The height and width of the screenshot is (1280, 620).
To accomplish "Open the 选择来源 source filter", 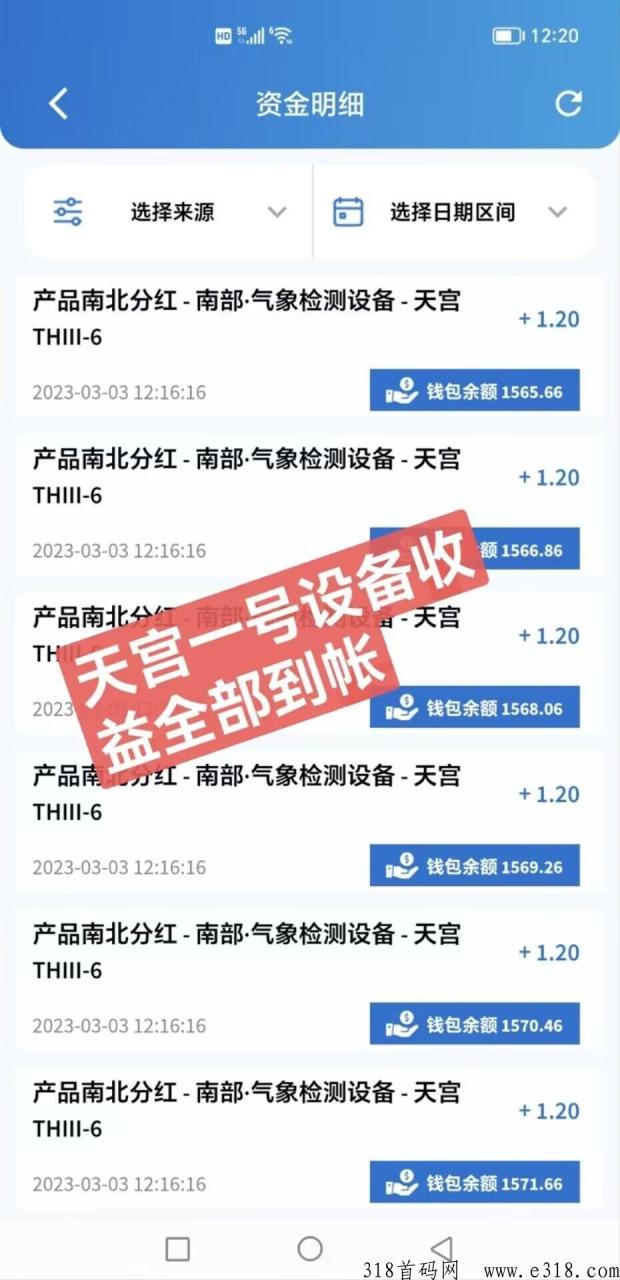I will pos(170,212).
